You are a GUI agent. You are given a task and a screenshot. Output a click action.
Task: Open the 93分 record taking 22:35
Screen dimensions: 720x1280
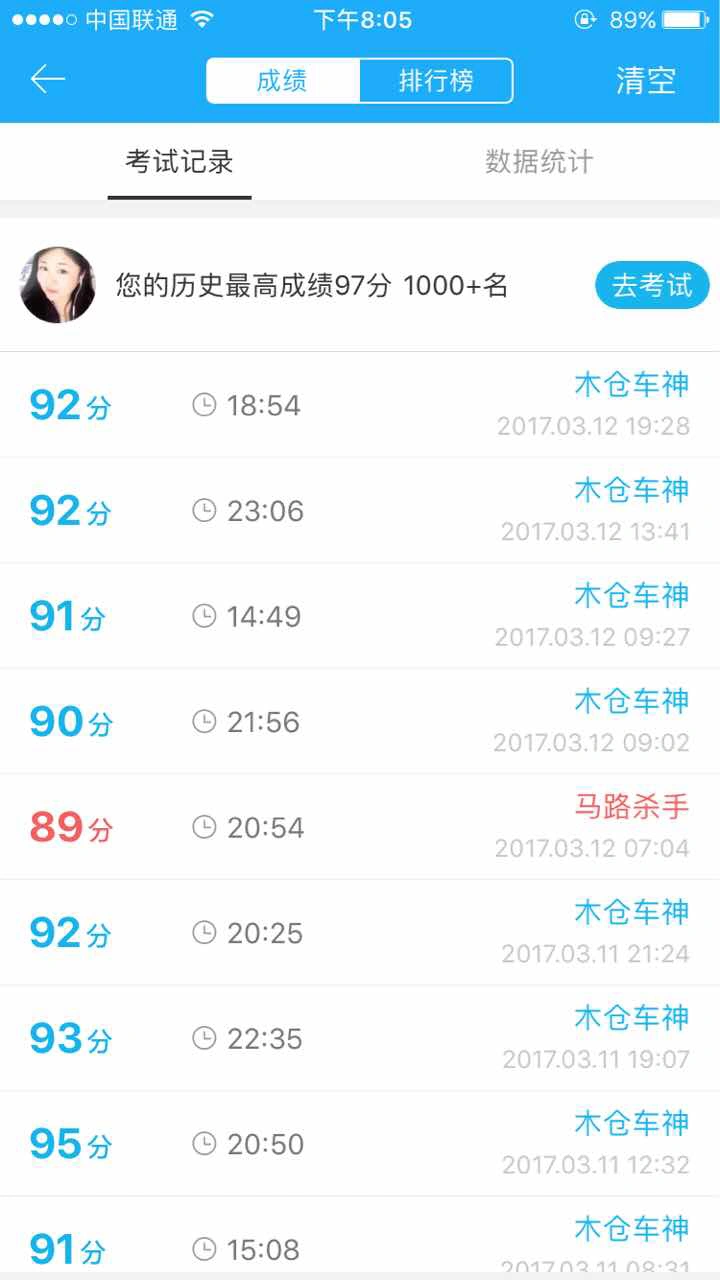[360, 1038]
